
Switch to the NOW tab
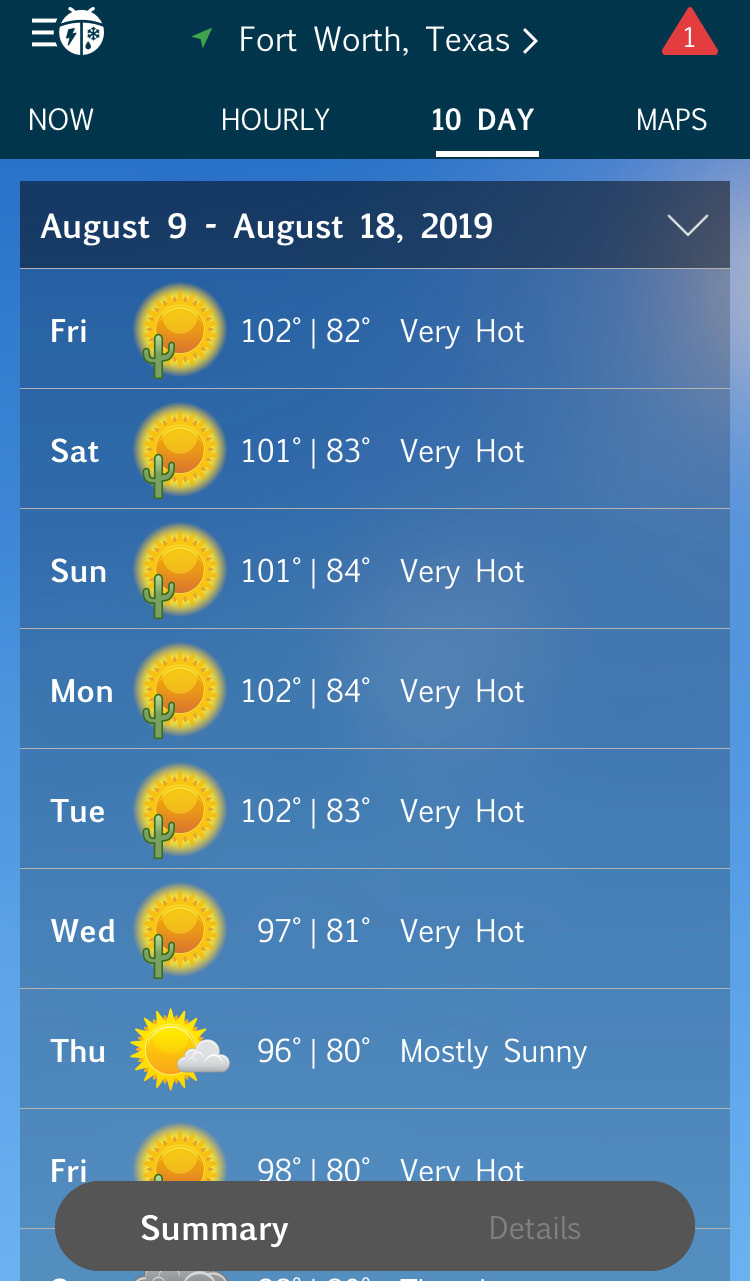tap(61, 120)
